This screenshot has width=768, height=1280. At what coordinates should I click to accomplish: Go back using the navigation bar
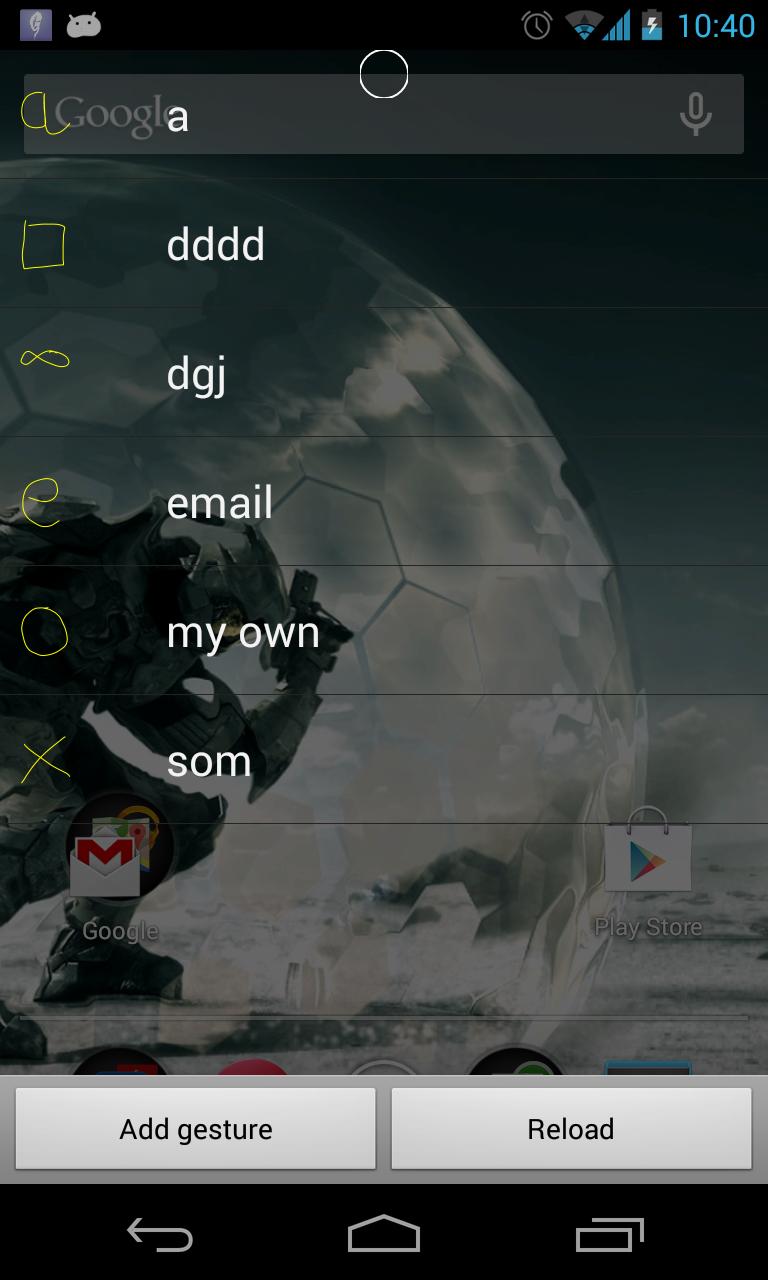160,1235
